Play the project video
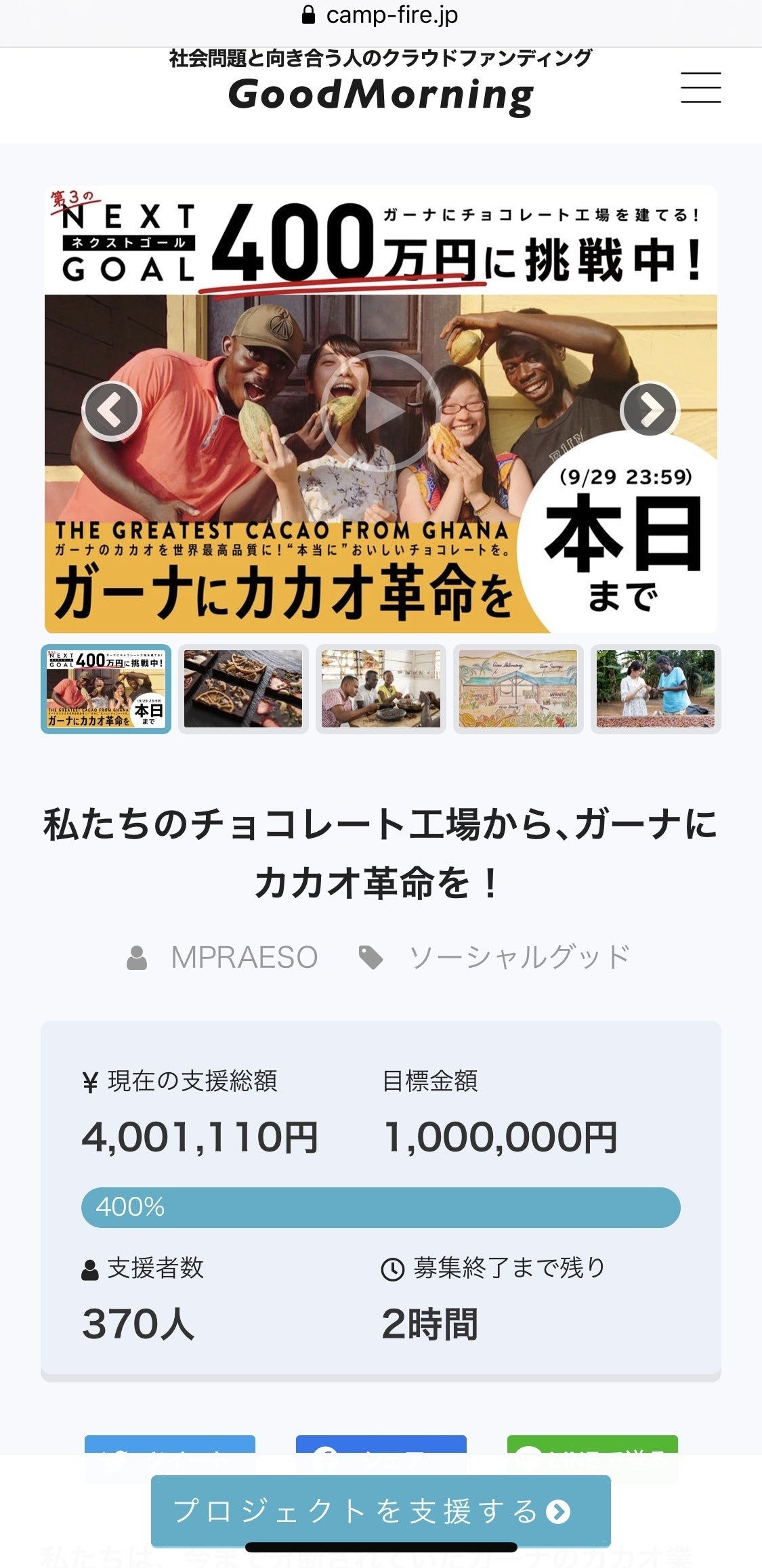This screenshot has height=1568, width=762. point(381,410)
